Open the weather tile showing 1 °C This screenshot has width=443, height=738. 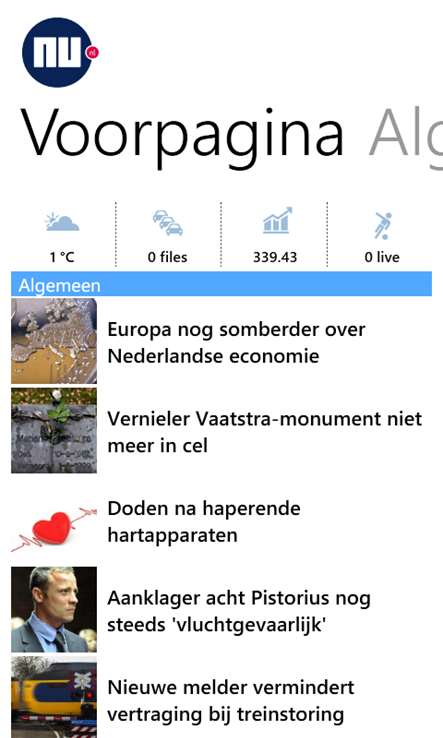tap(62, 235)
